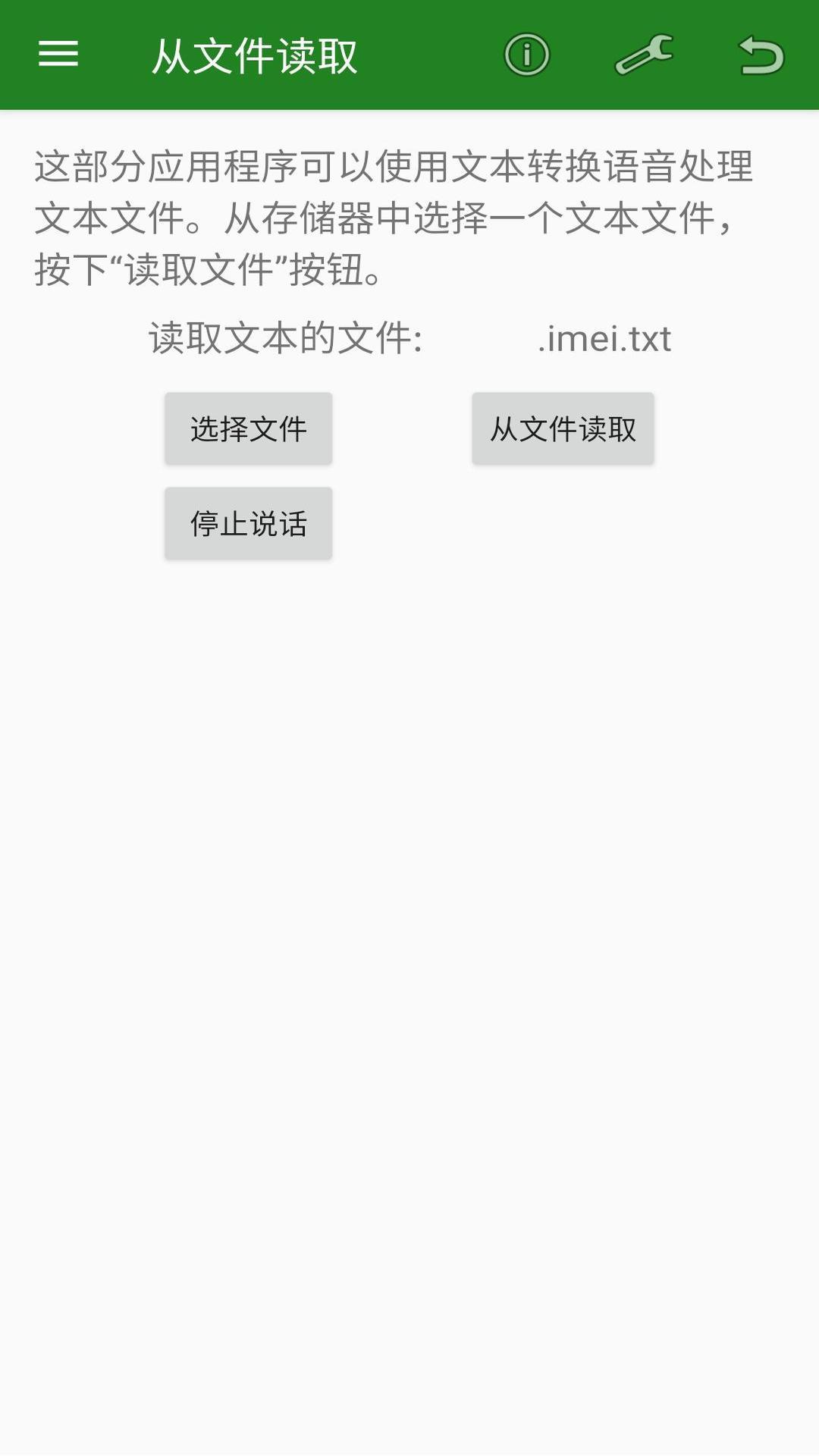The width and height of the screenshot is (819, 1456).
Task: Tap the 选择文件 button
Action: tap(249, 428)
